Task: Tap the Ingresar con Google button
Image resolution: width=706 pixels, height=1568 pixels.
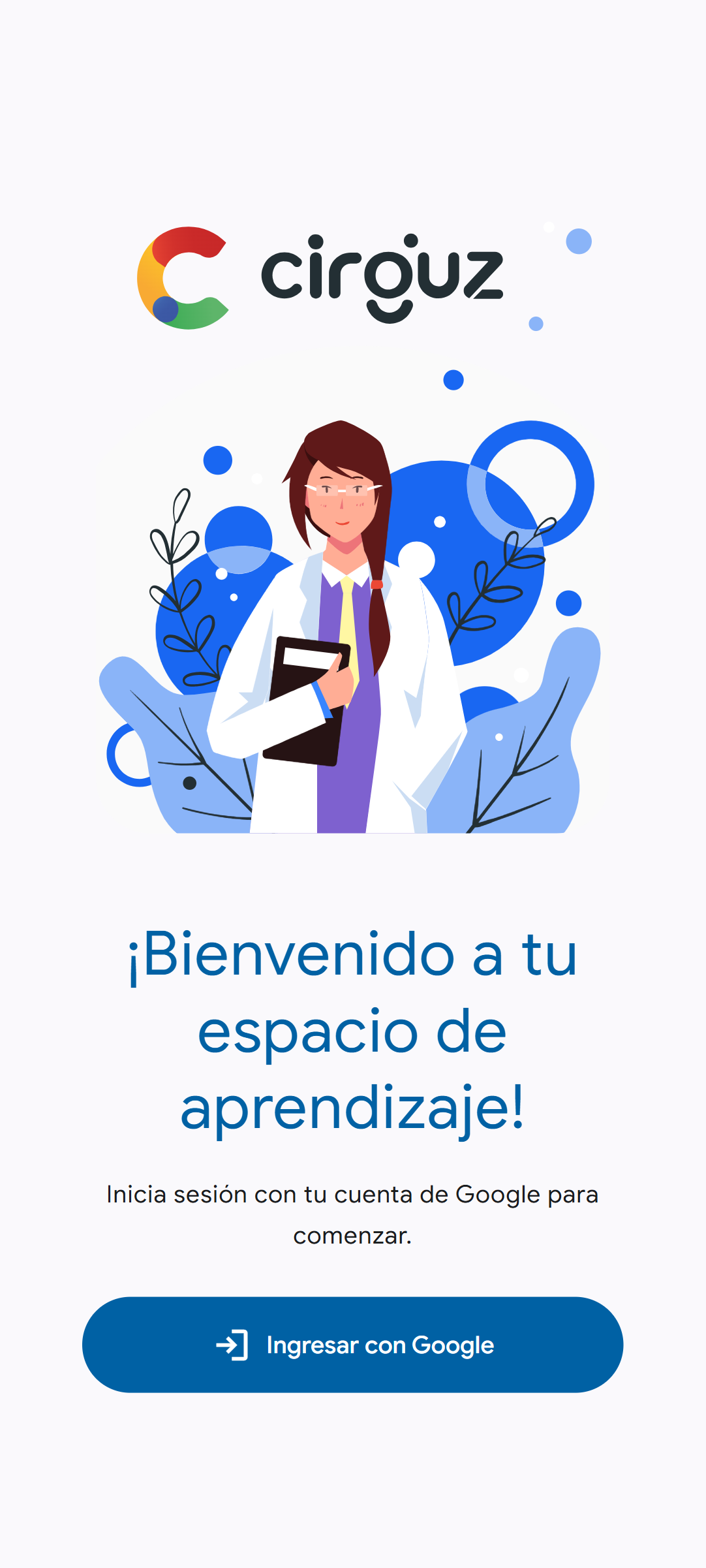Action: pyautogui.click(x=353, y=1345)
